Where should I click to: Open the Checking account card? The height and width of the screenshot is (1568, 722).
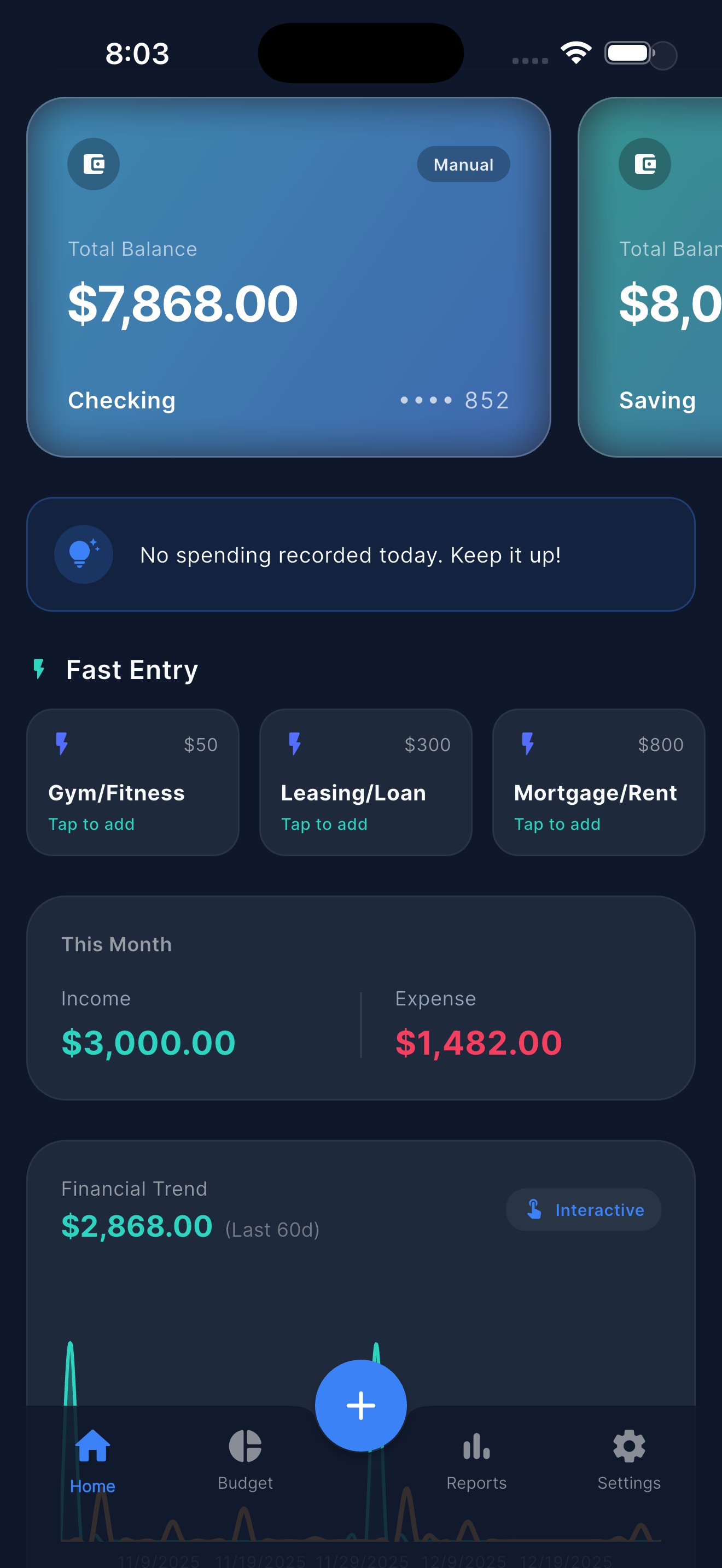289,277
